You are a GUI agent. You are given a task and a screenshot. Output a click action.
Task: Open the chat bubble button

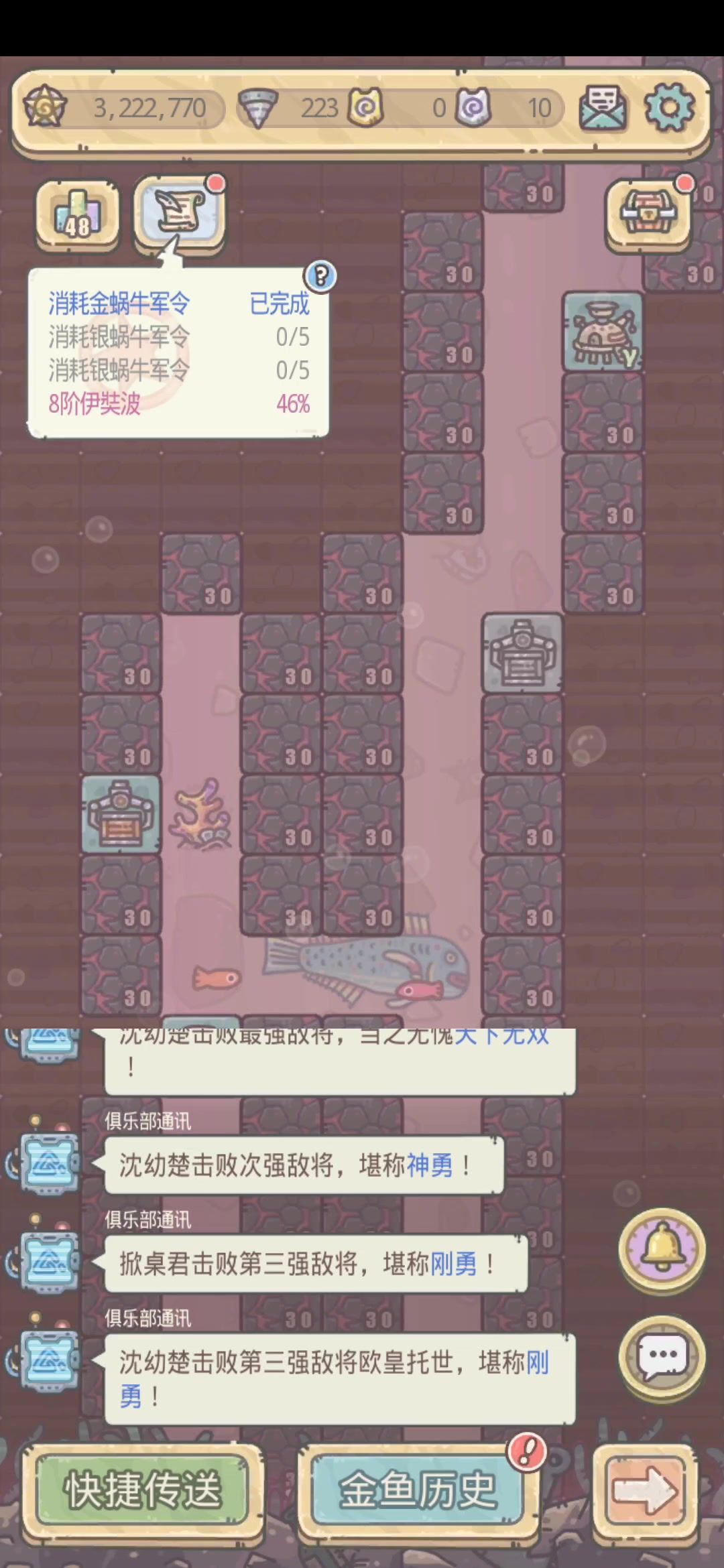661,1356
